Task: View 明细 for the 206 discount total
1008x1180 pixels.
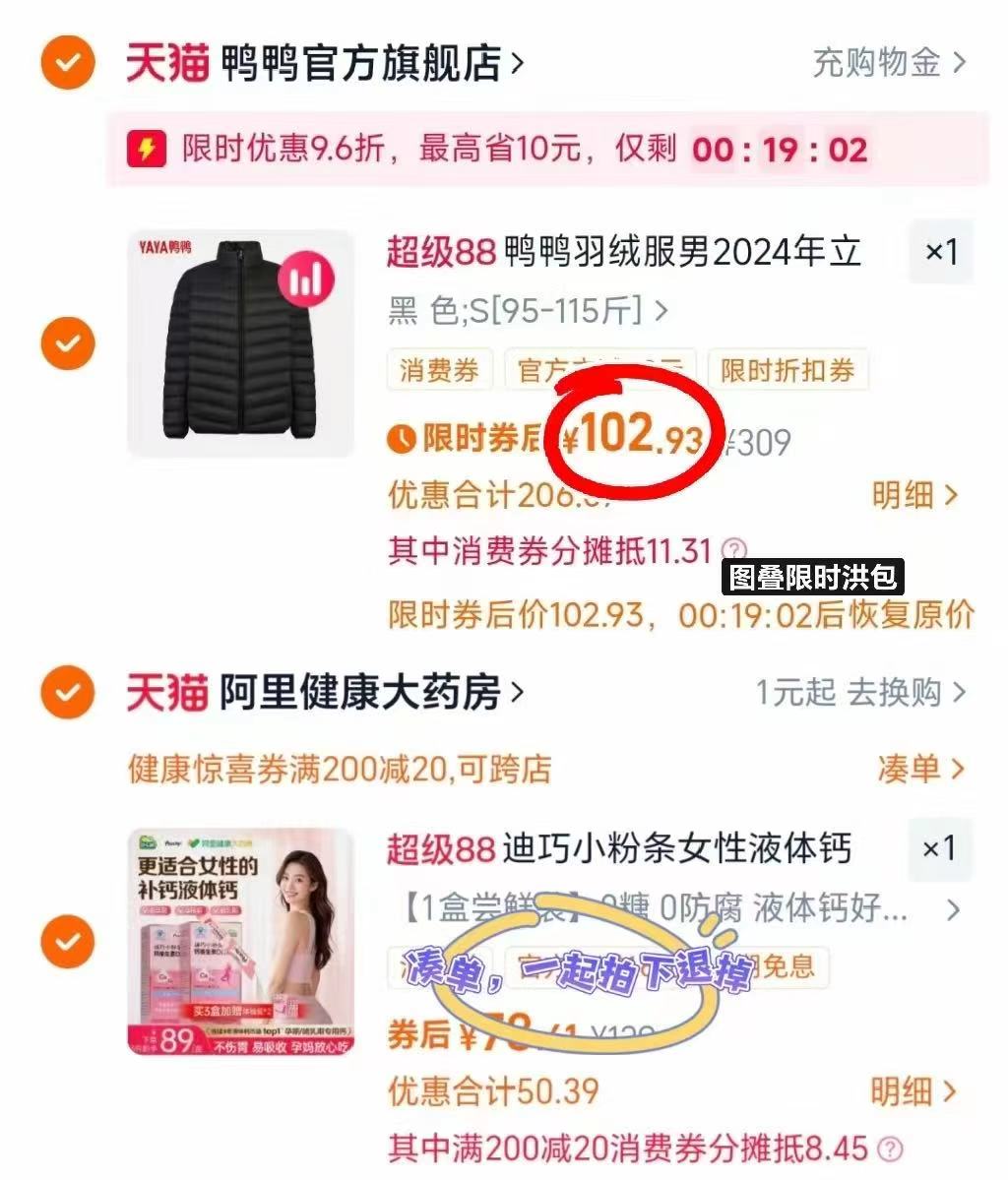Action: point(914,494)
